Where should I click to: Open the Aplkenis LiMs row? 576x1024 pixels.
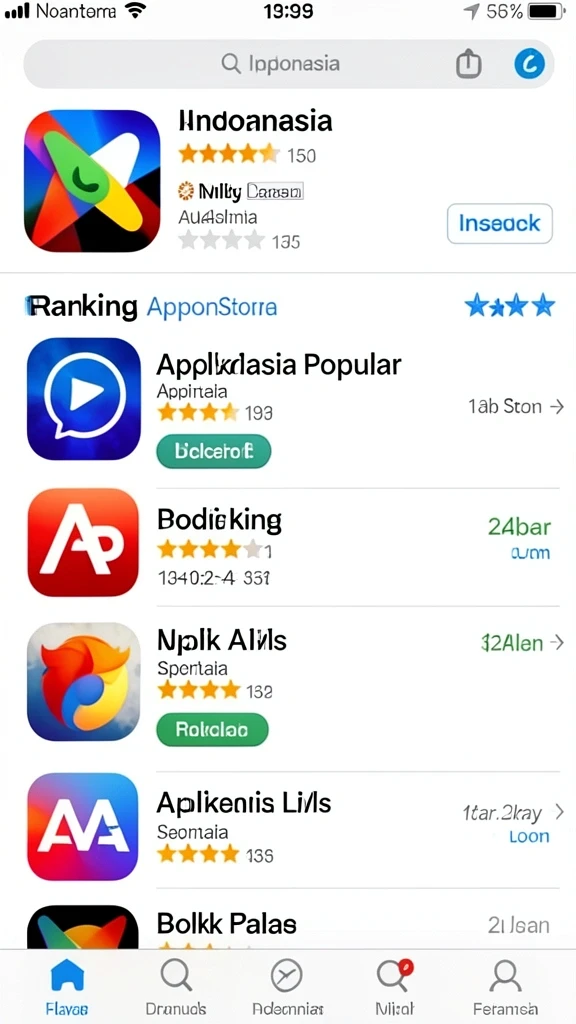tap(293, 826)
